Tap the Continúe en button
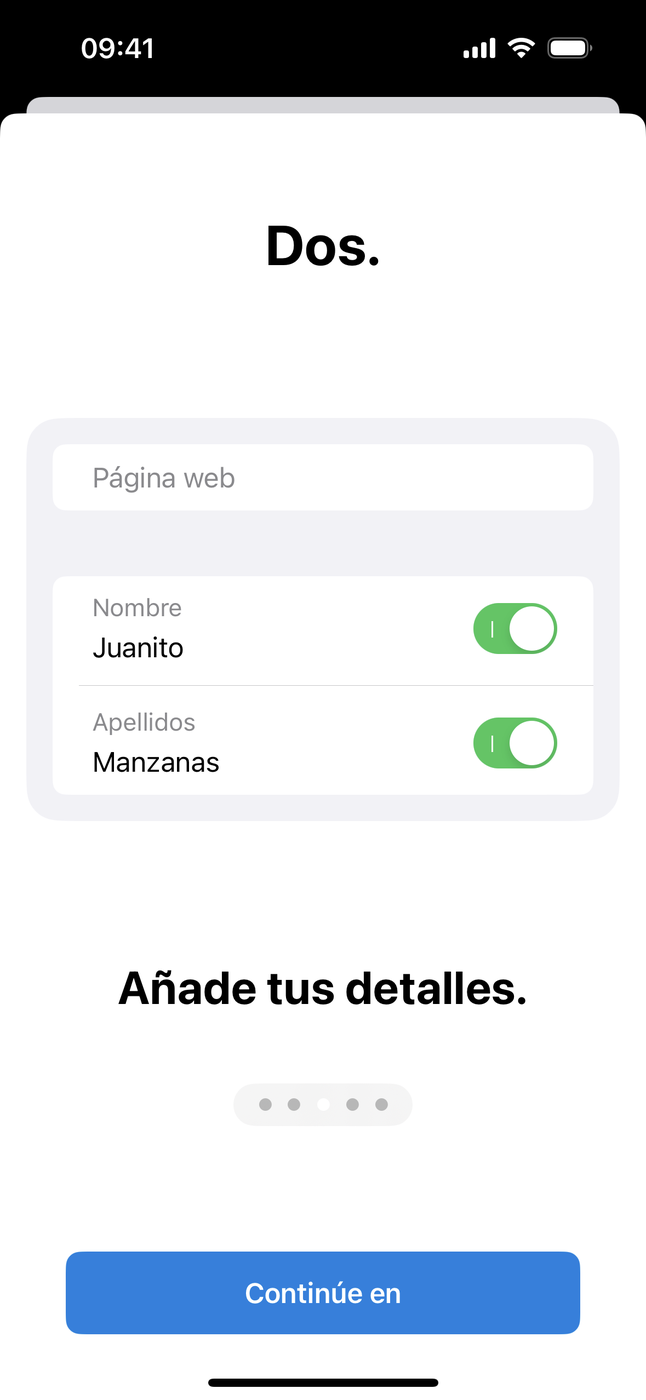This screenshot has width=646, height=1400. pyautogui.click(x=323, y=1292)
